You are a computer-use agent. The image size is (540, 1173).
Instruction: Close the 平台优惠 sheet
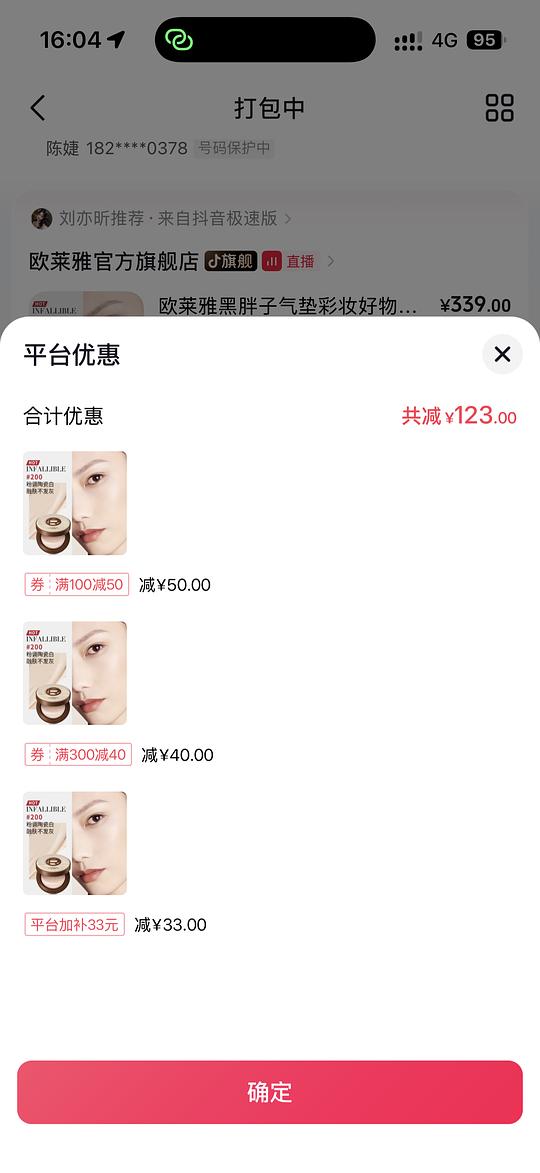tap(502, 354)
